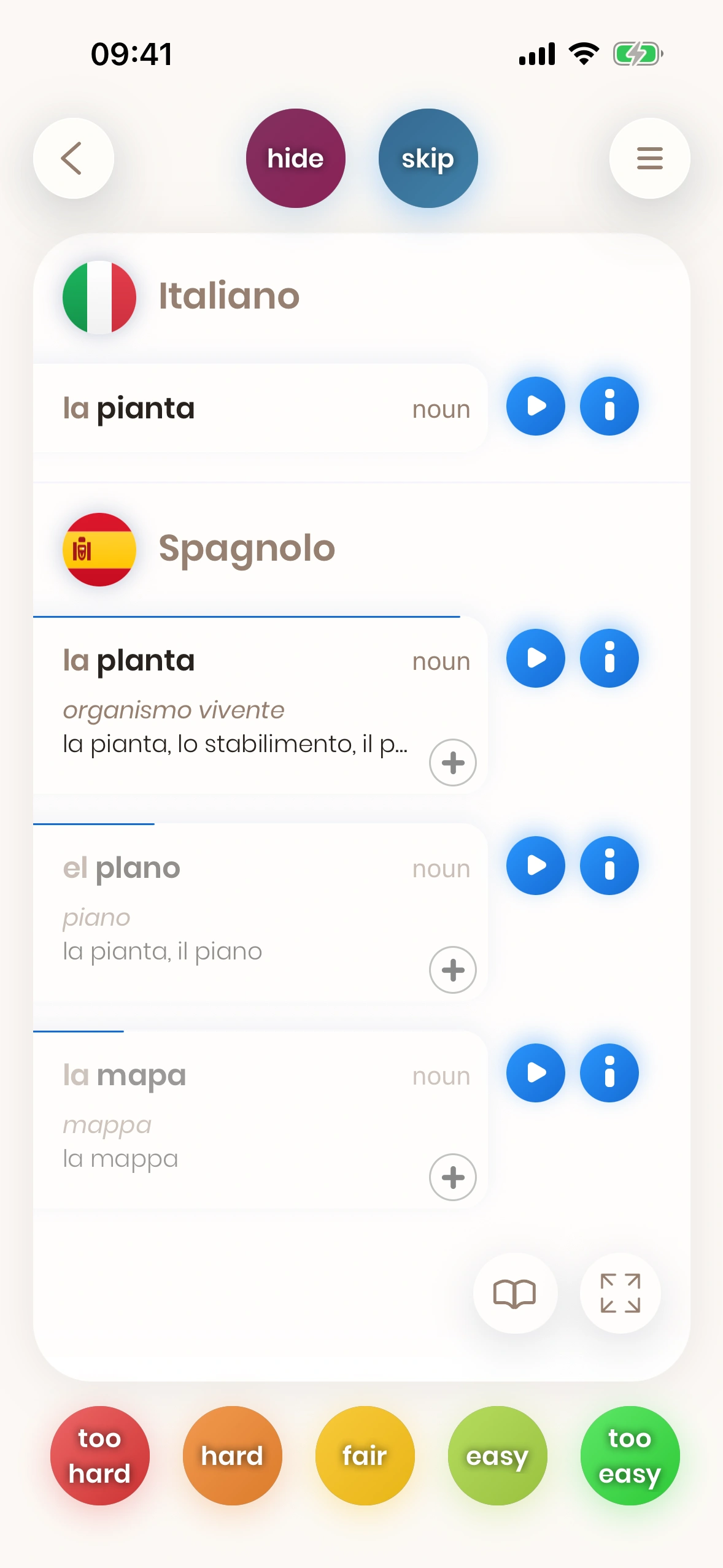View info for el plano

coord(609,866)
